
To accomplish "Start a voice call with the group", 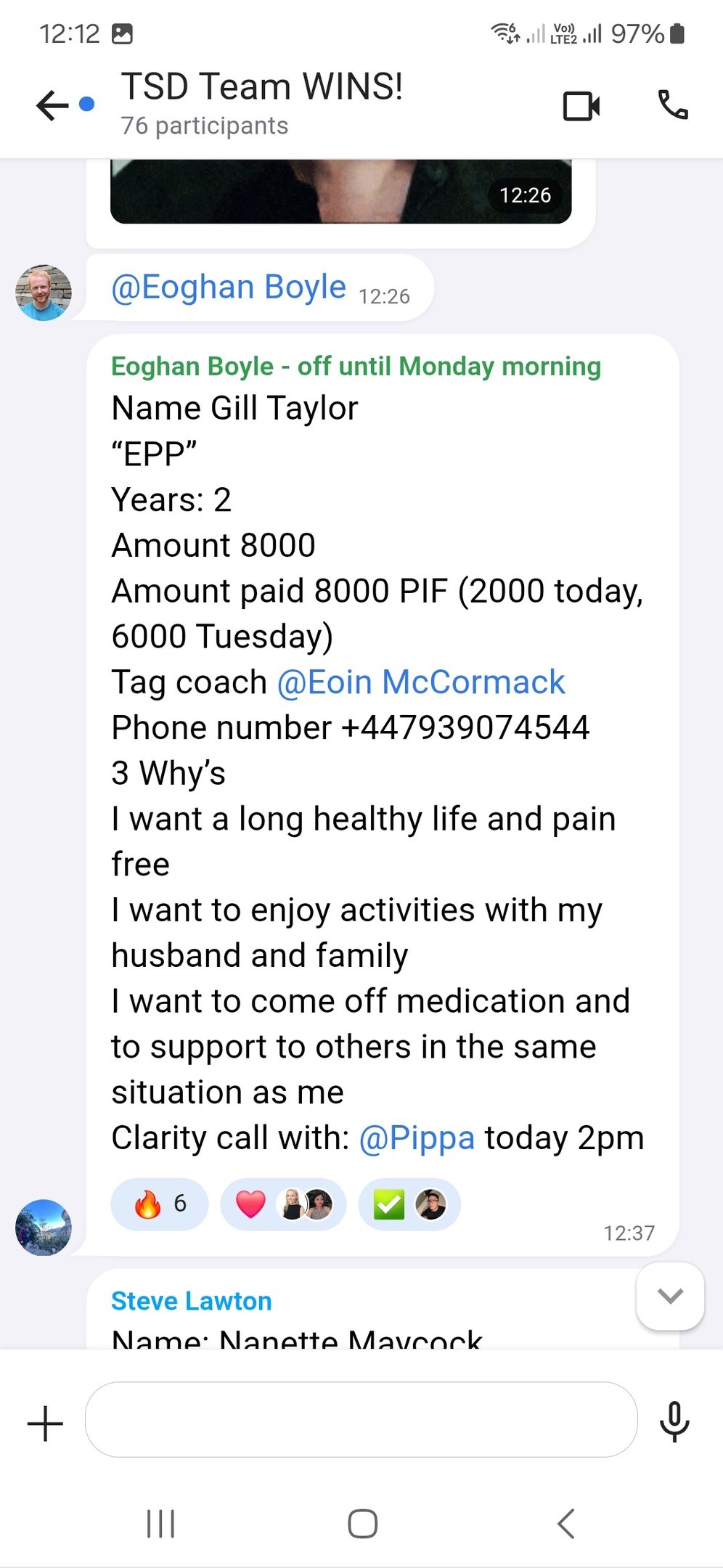I will coord(672,106).
